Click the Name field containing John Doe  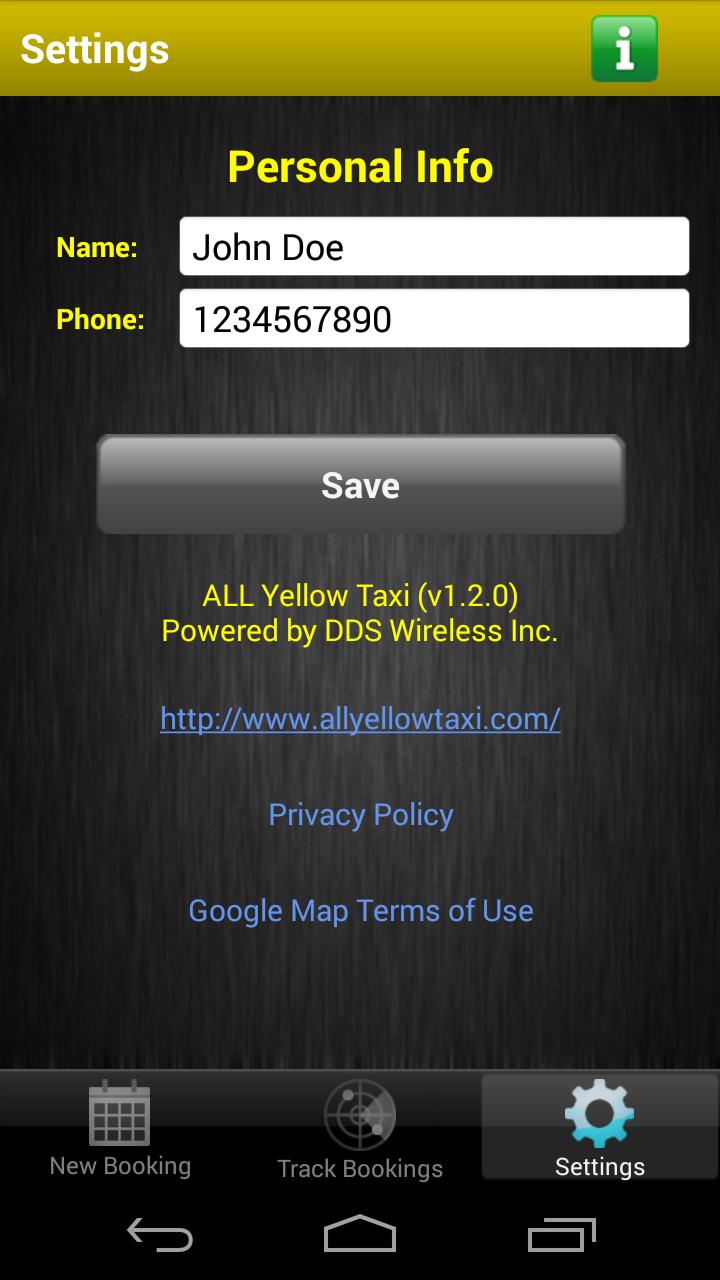click(x=433, y=246)
